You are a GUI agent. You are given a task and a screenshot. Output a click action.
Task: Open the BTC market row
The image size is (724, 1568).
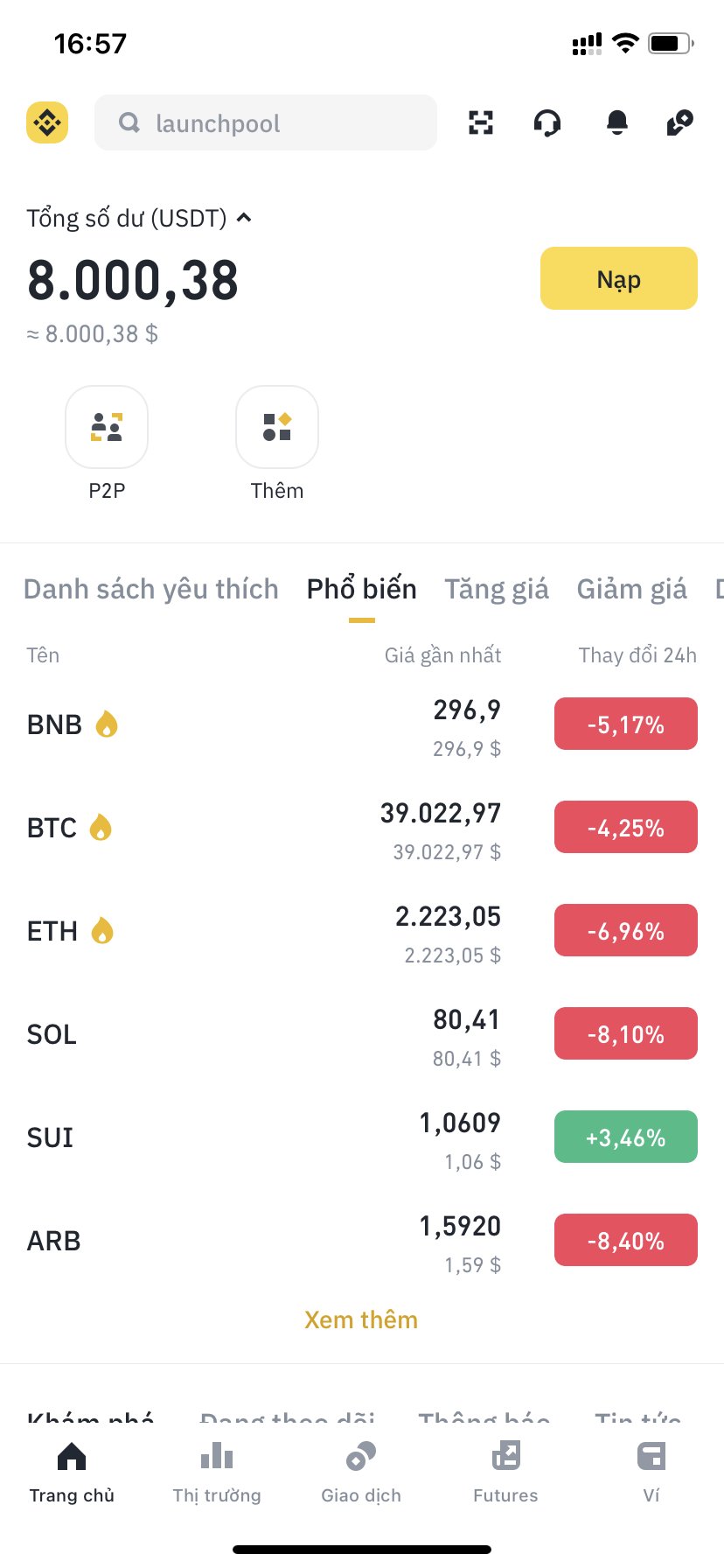pos(362,828)
